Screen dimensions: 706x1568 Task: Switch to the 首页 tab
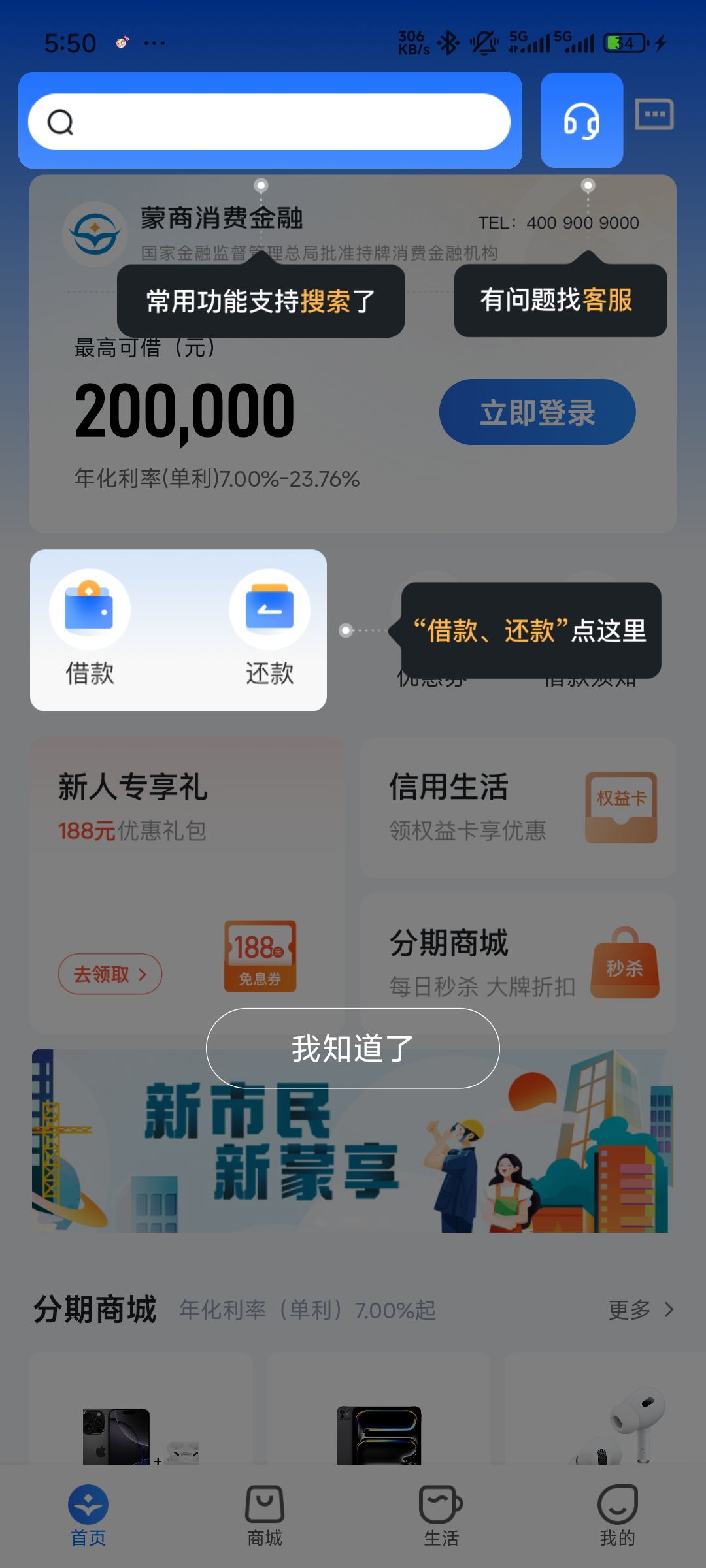point(88,1516)
